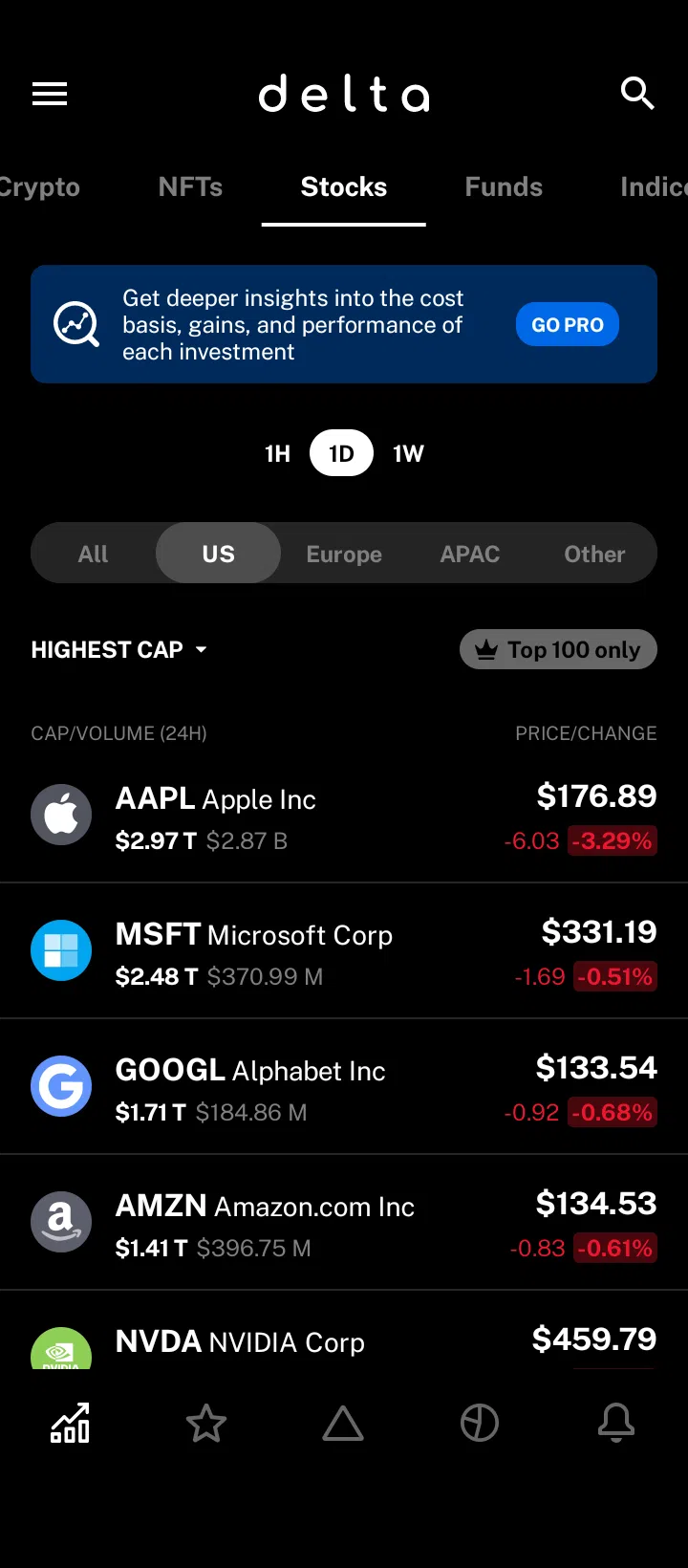Toggle the Top 100 only chip

tap(558, 650)
